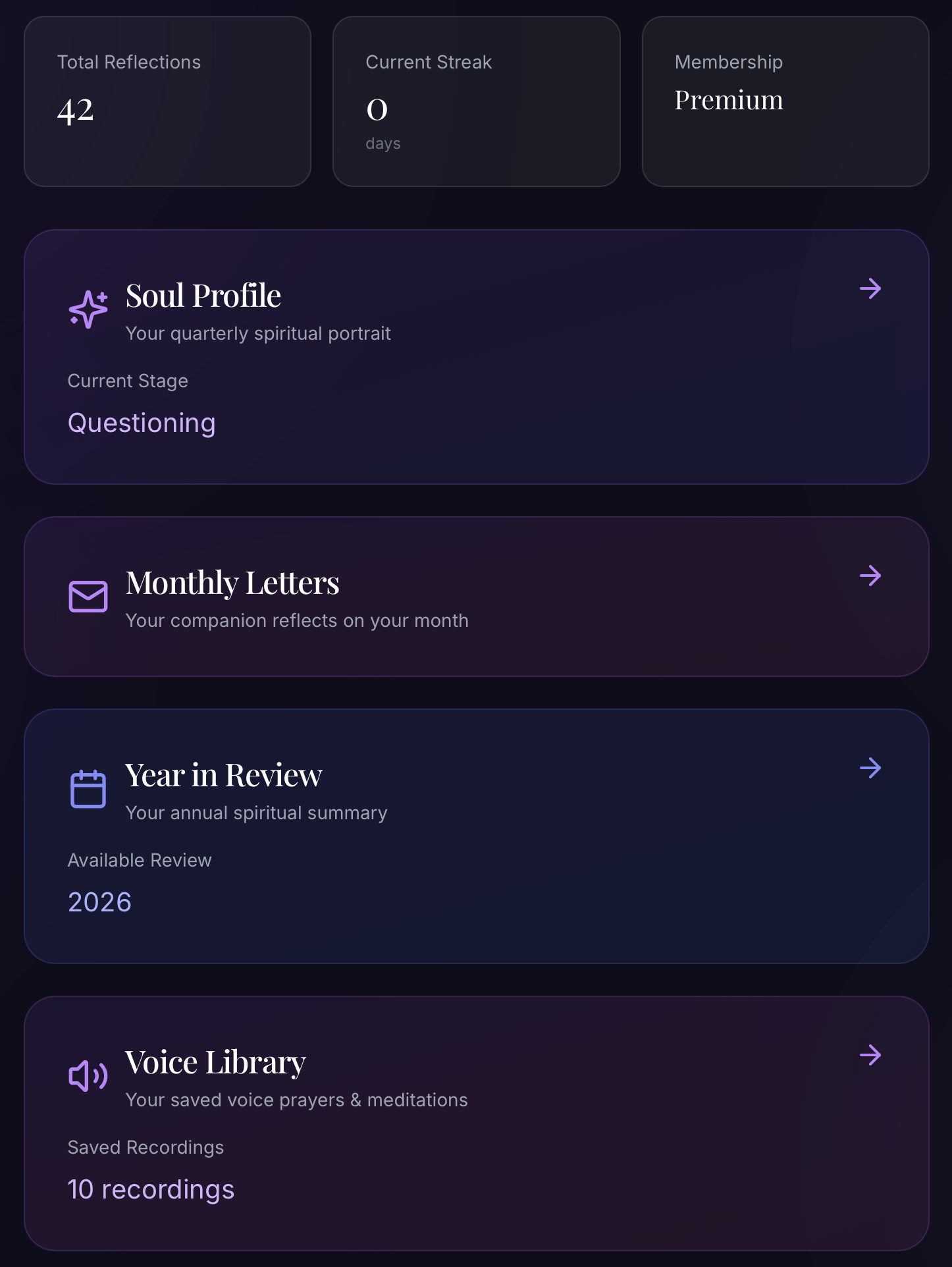Viewport: 952px width, 1267px height.
Task: Click the Year in Review calendar icon
Action: point(88,788)
